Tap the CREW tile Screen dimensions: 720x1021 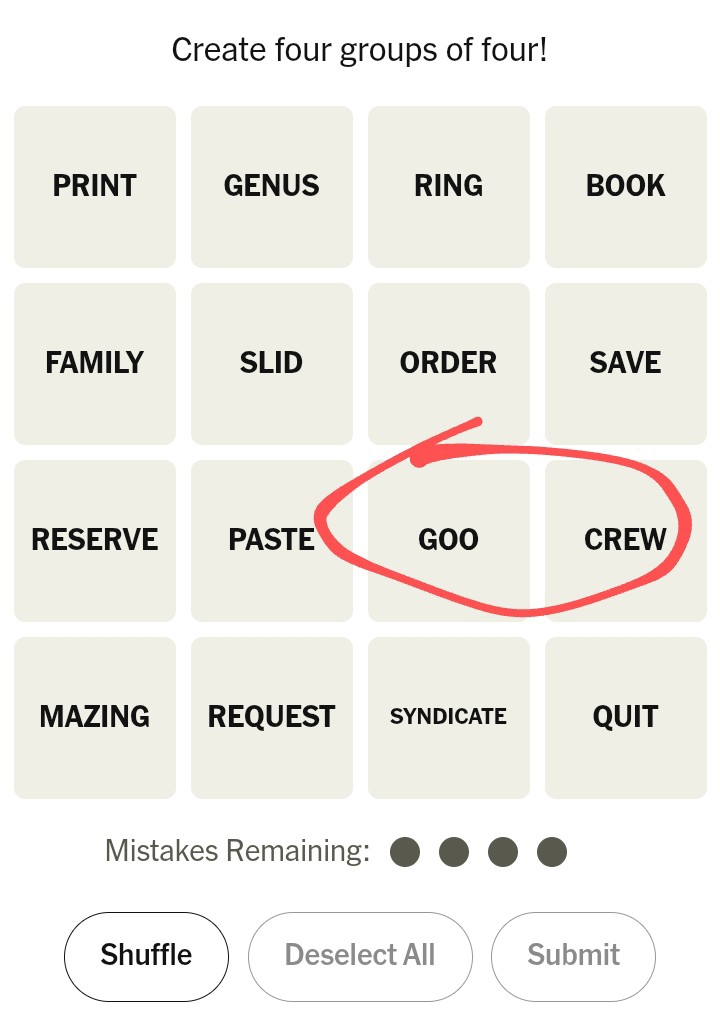click(x=626, y=540)
